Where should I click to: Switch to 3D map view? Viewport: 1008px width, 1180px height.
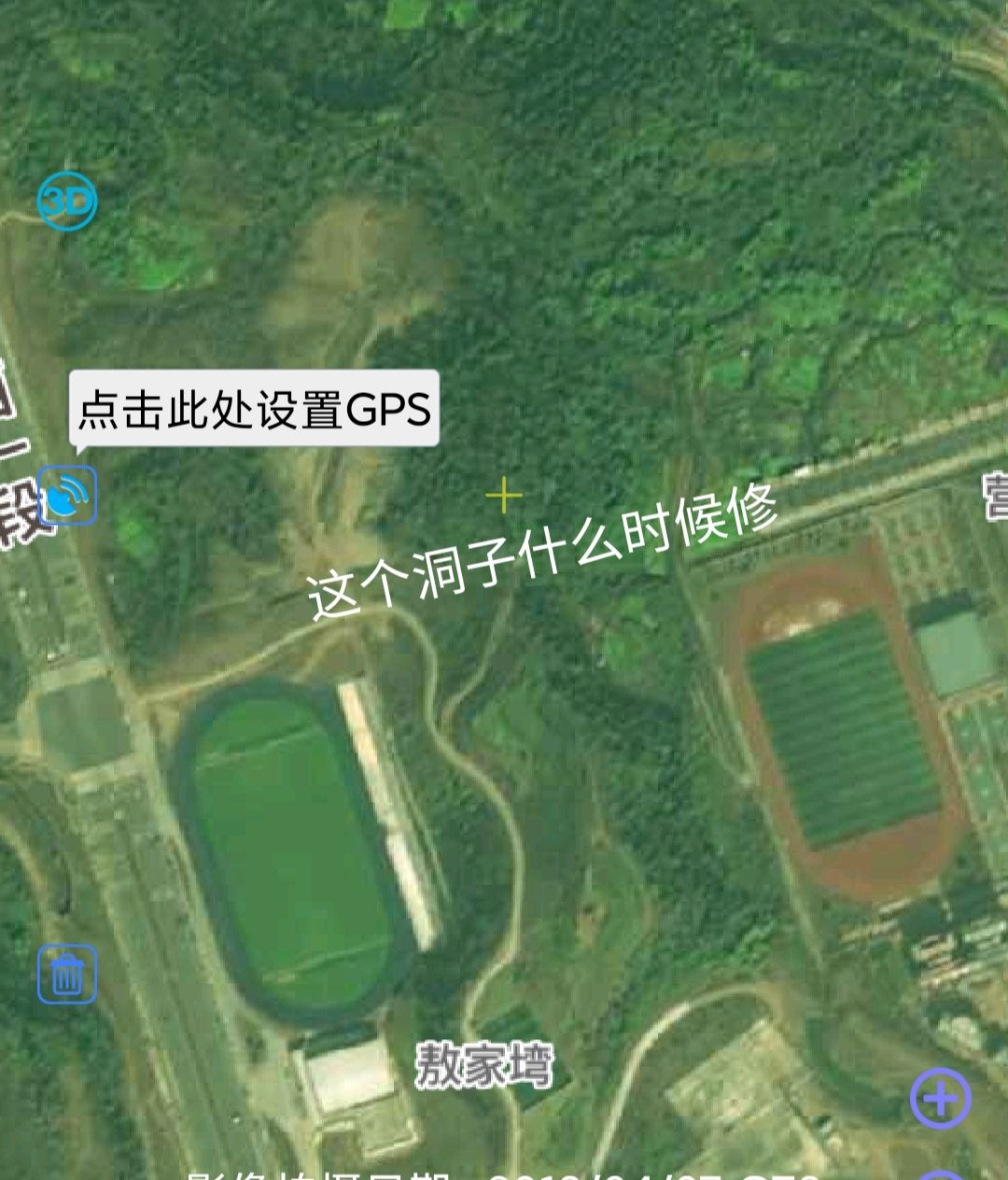tap(66, 201)
